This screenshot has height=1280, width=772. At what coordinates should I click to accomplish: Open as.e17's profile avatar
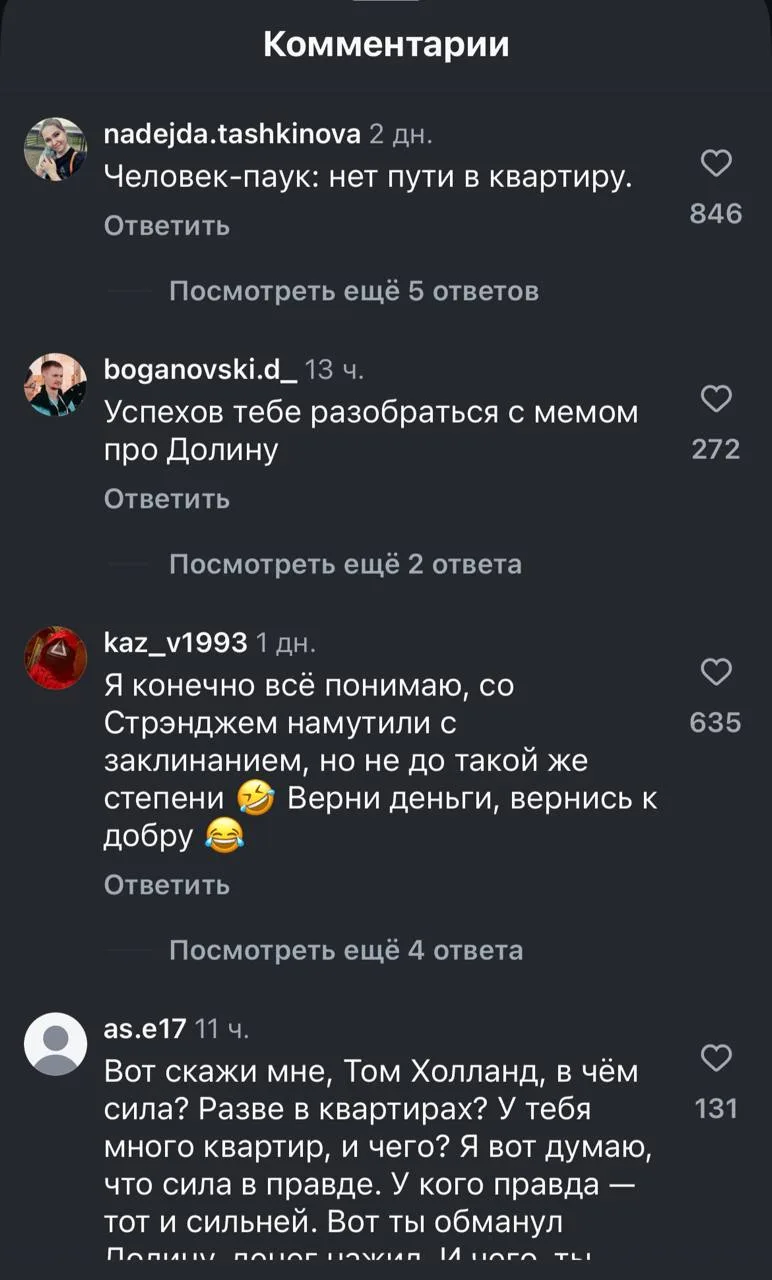coord(55,1043)
